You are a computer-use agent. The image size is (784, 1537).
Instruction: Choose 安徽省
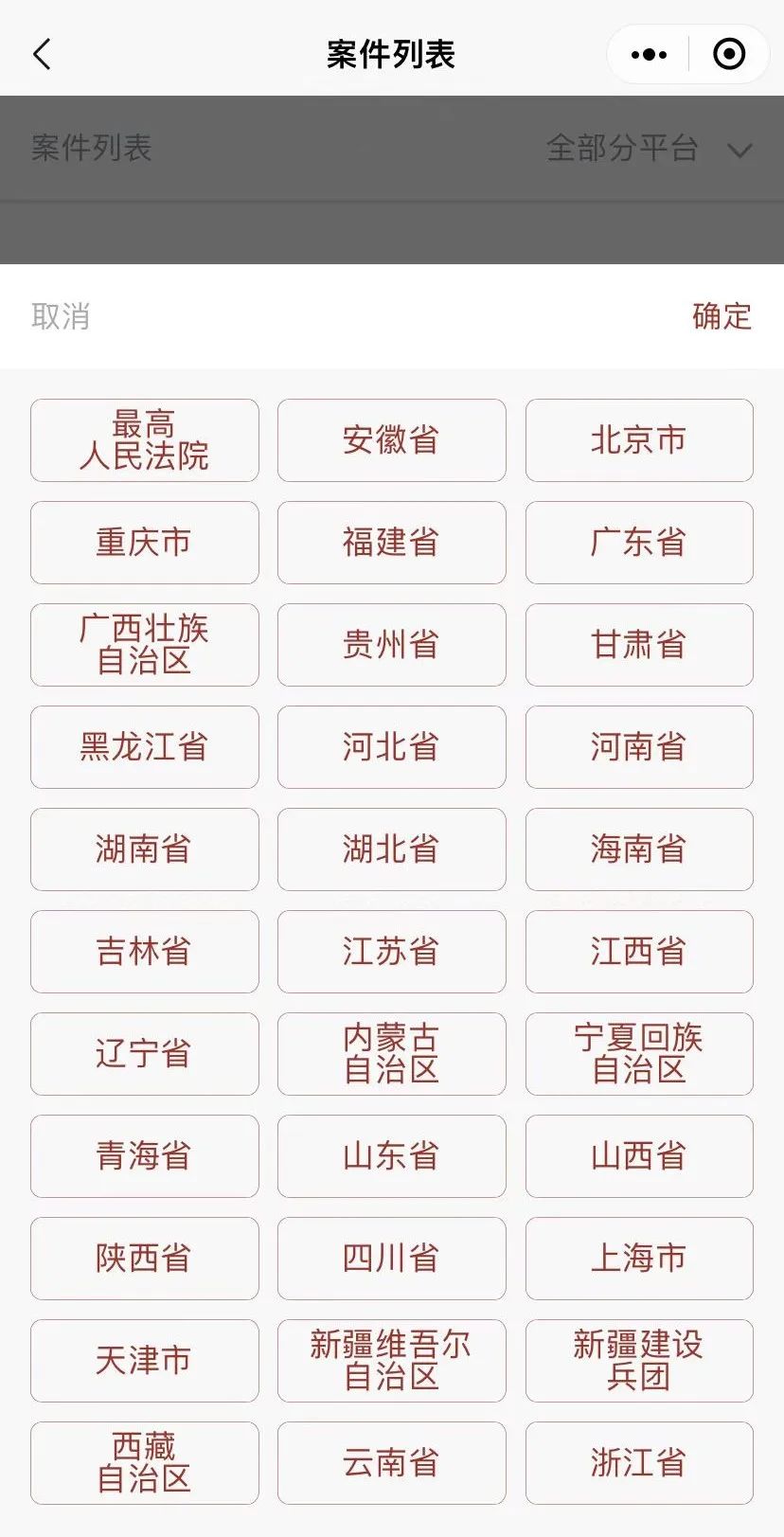click(x=392, y=440)
